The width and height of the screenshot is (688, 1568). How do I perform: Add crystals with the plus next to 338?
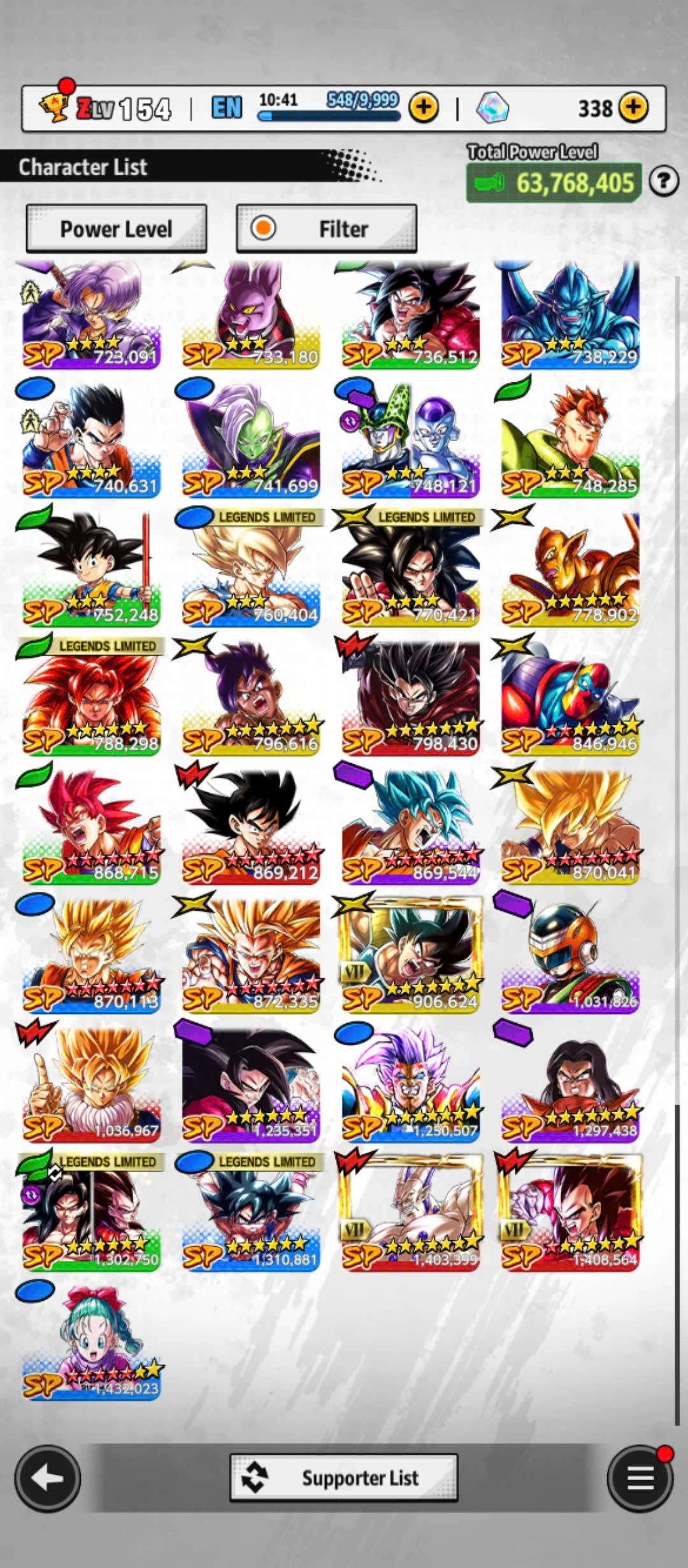click(633, 108)
